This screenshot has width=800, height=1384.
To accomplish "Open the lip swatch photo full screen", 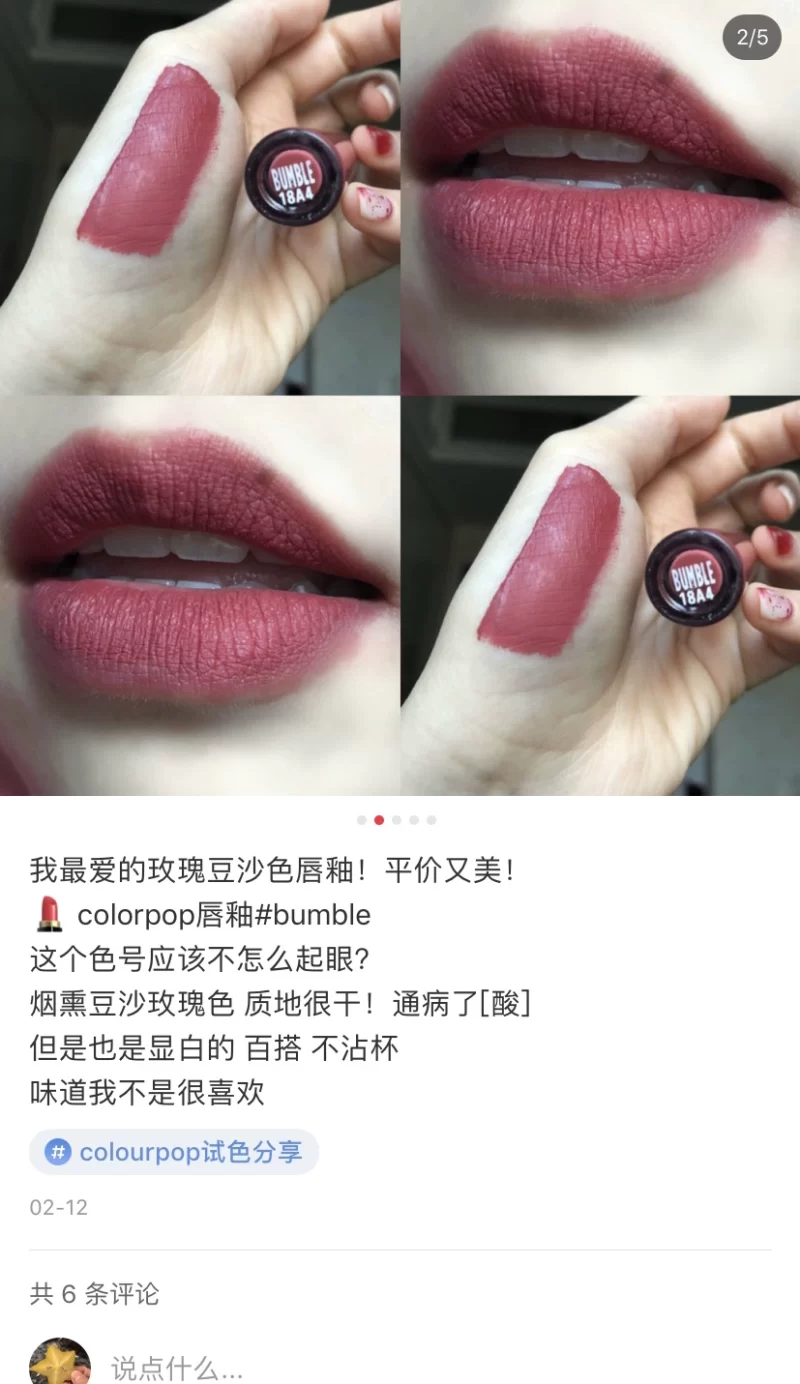I will coord(400,398).
